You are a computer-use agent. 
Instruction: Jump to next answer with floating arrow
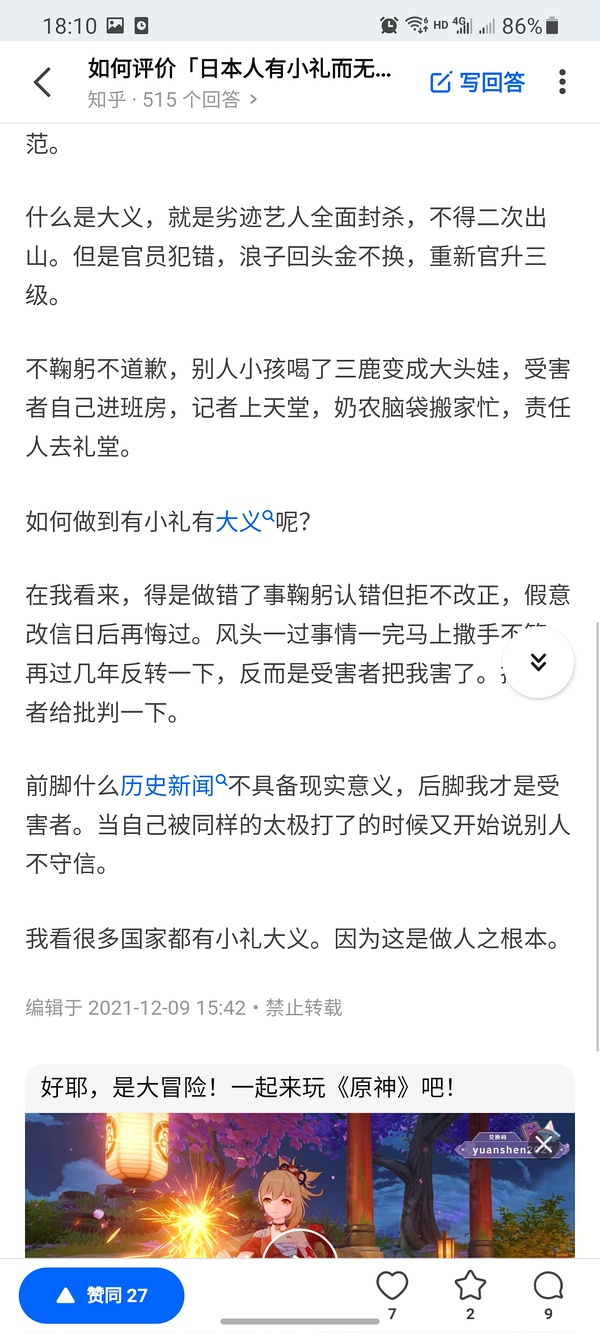pyautogui.click(x=538, y=662)
